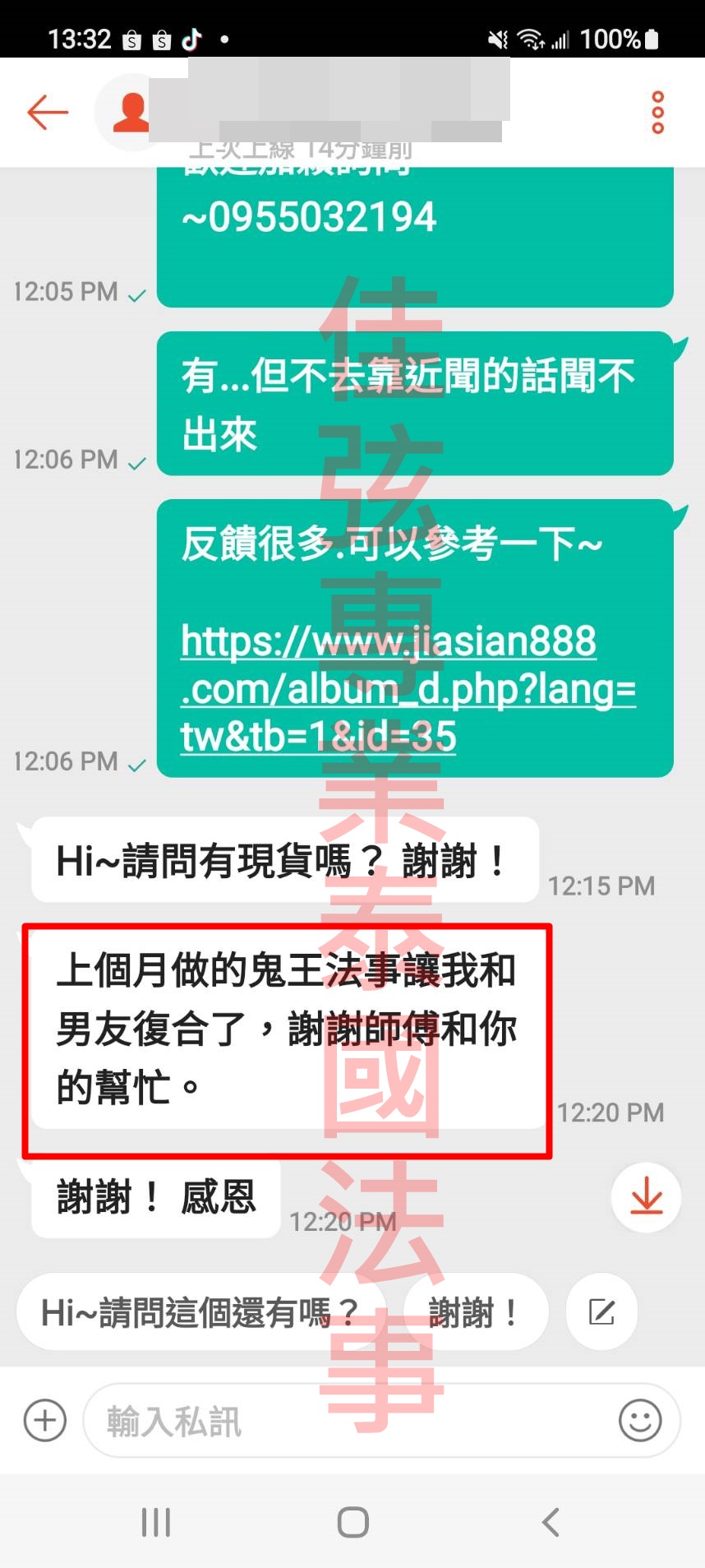The height and width of the screenshot is (1568, 705).
Task: Send quick reply "Hi~請問這個還有嗎？"
Action: [200, 1312]
